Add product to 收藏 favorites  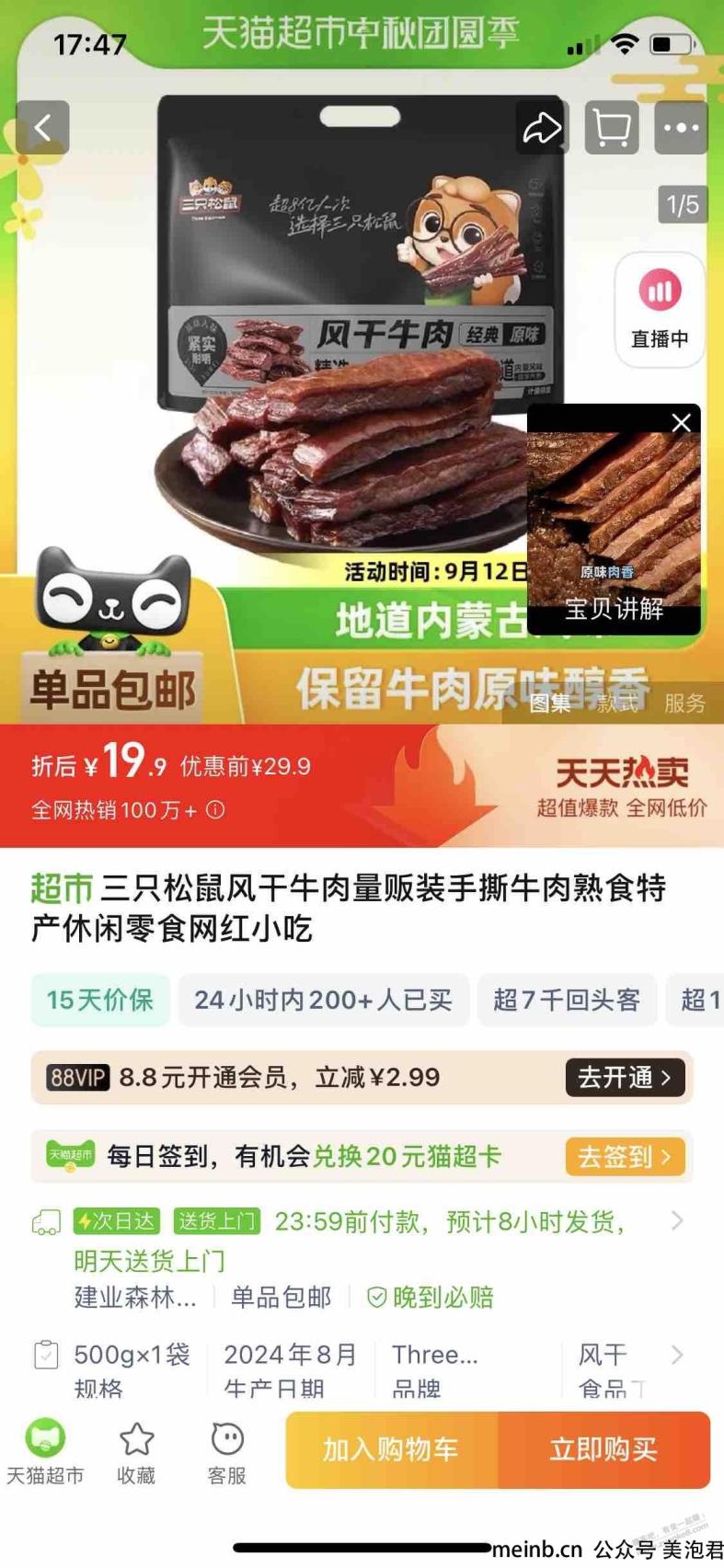(x=136, y=1451)
